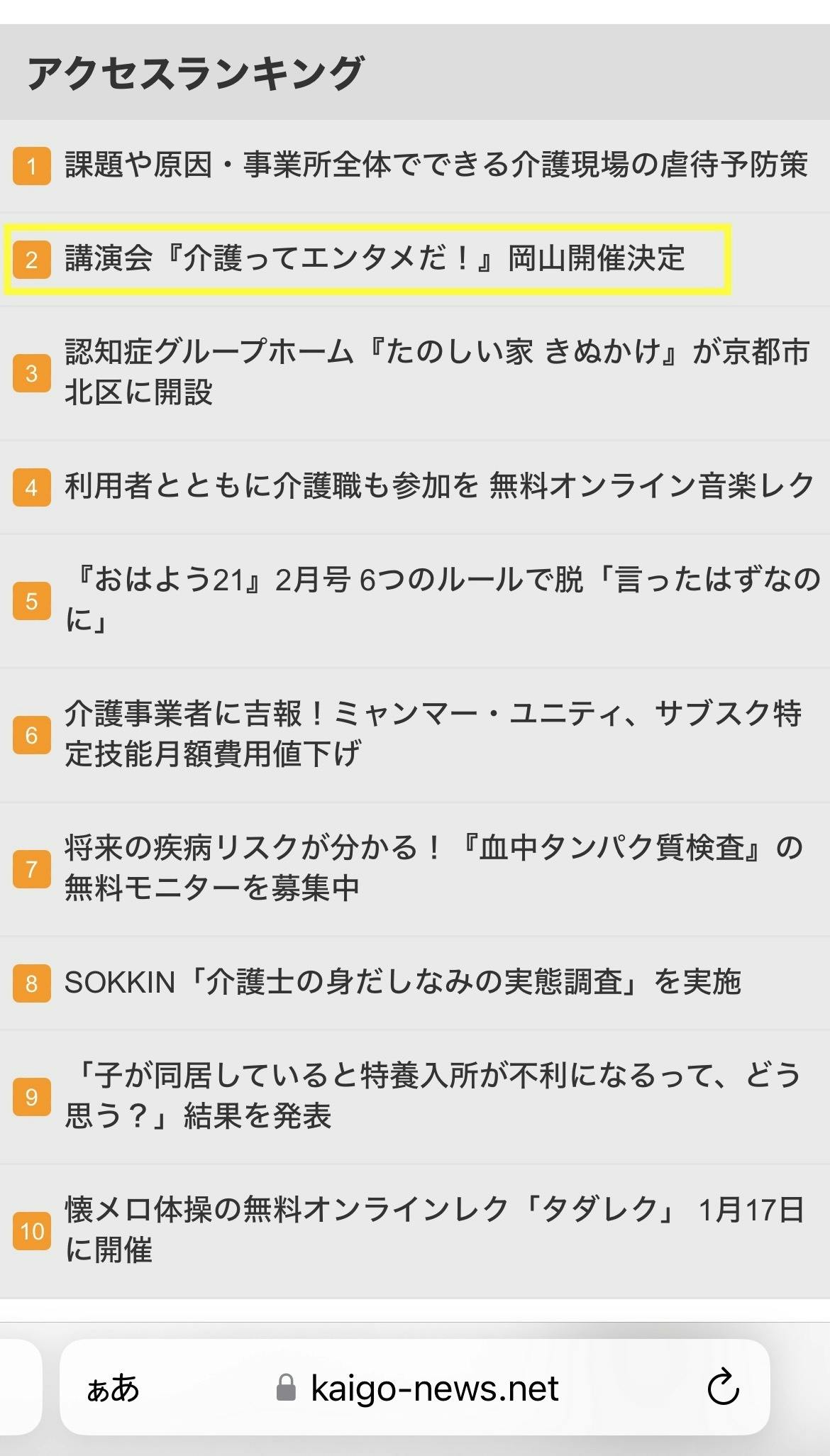830x1456 pixels.
Task: Reload the page
Action: coord(723,1388)
